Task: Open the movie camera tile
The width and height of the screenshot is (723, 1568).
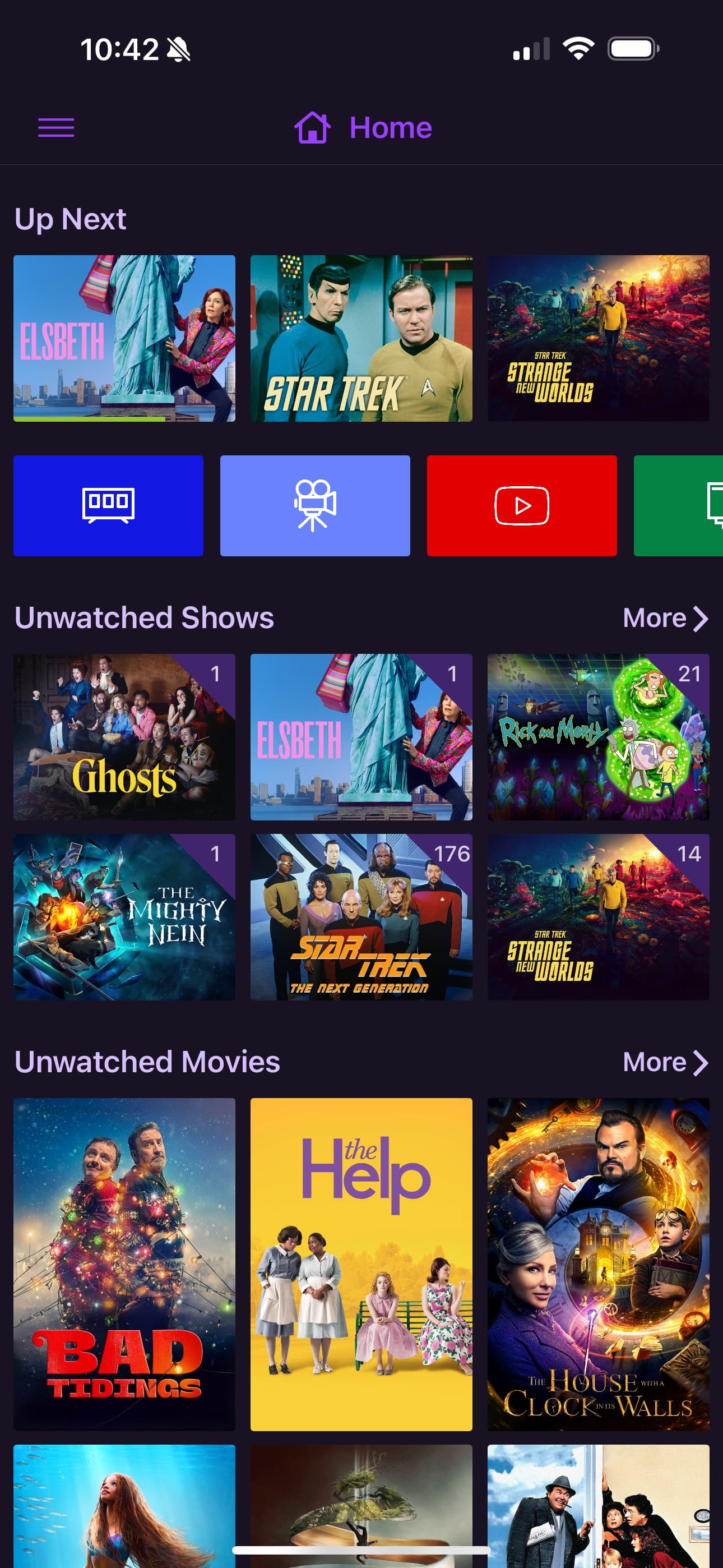Action: [314, 505]
